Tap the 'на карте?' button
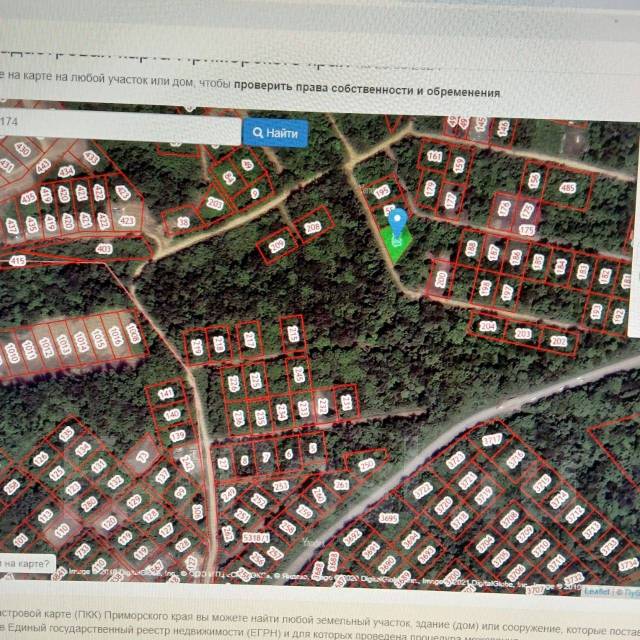Viewport: 640px width, 640px height. 26,564
